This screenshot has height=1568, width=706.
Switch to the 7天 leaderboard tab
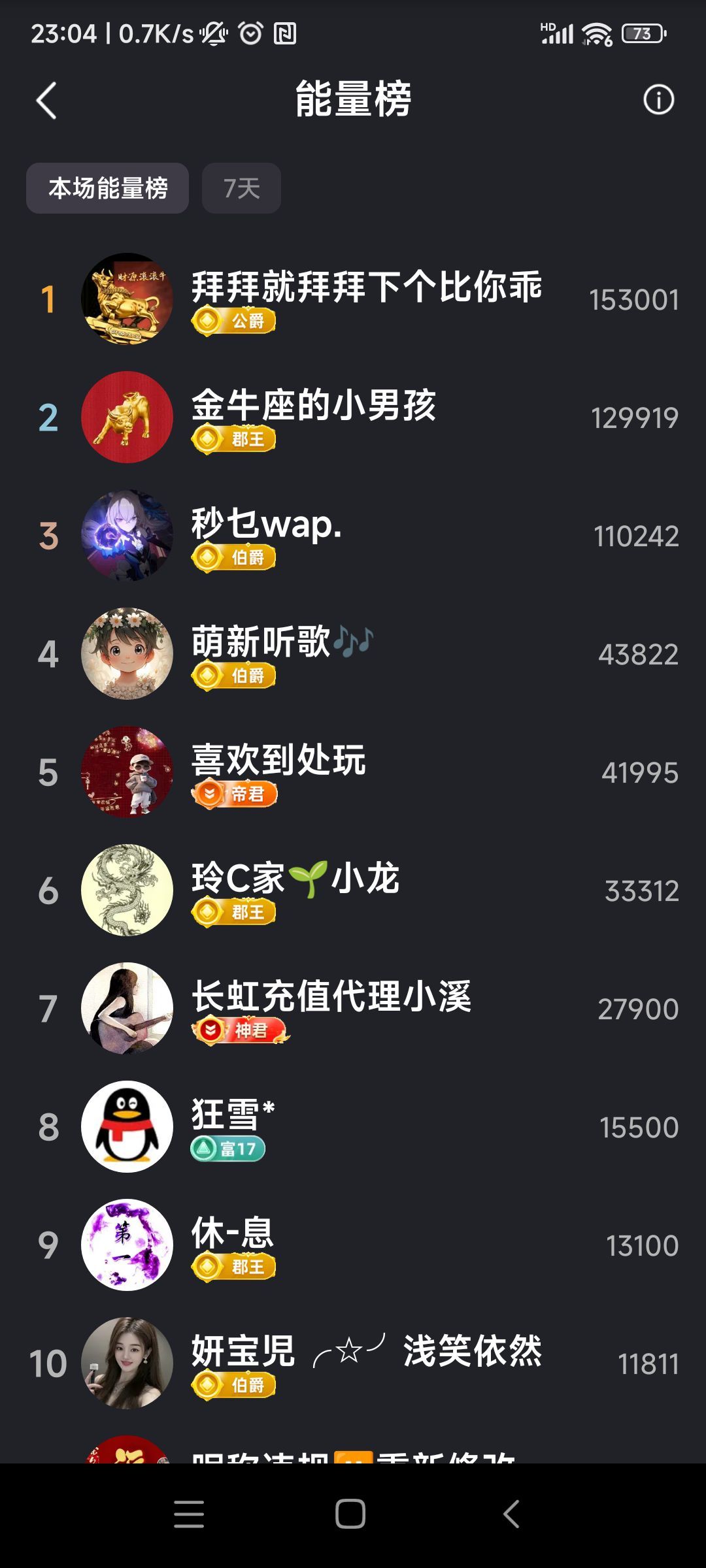tap(241, 188)
